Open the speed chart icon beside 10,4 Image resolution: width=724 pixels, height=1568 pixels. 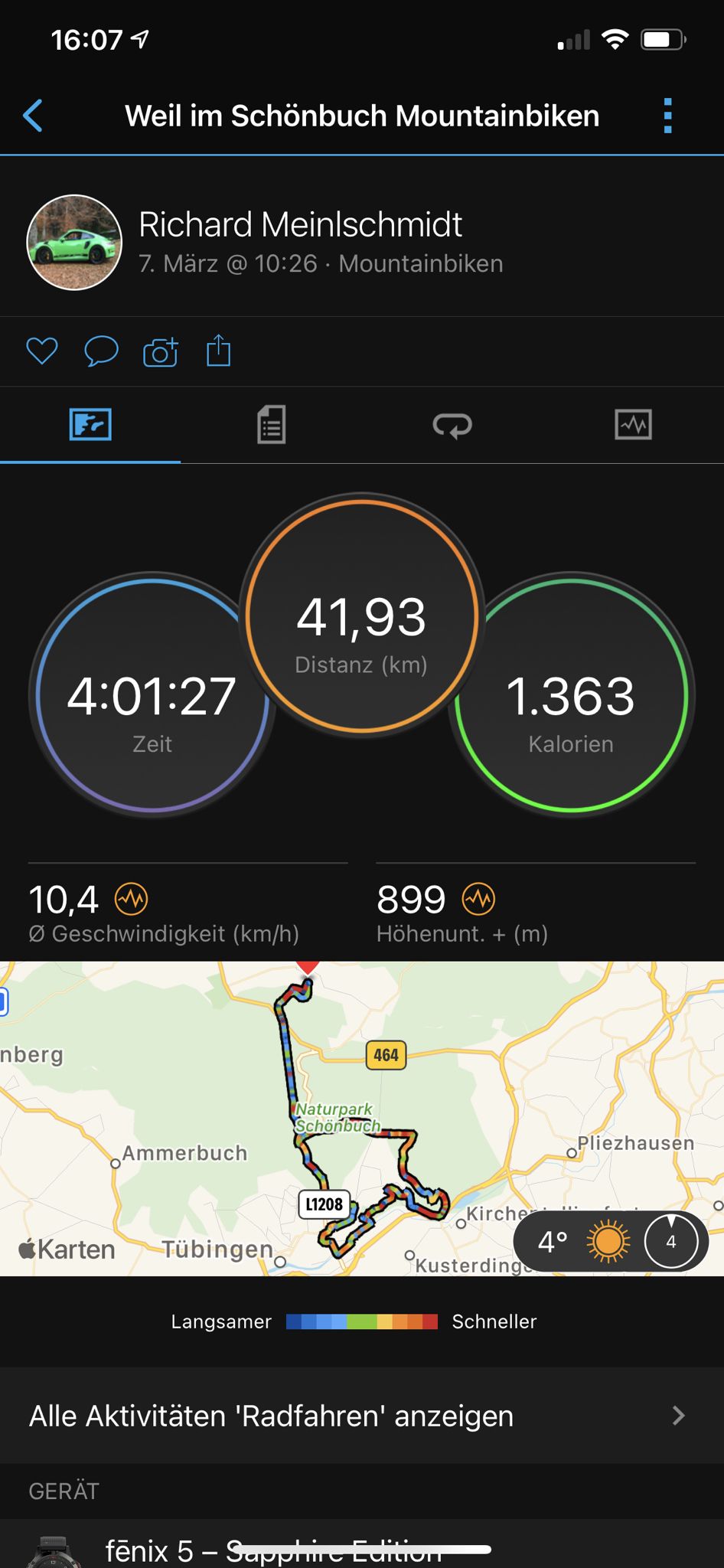tap(131, 899)
